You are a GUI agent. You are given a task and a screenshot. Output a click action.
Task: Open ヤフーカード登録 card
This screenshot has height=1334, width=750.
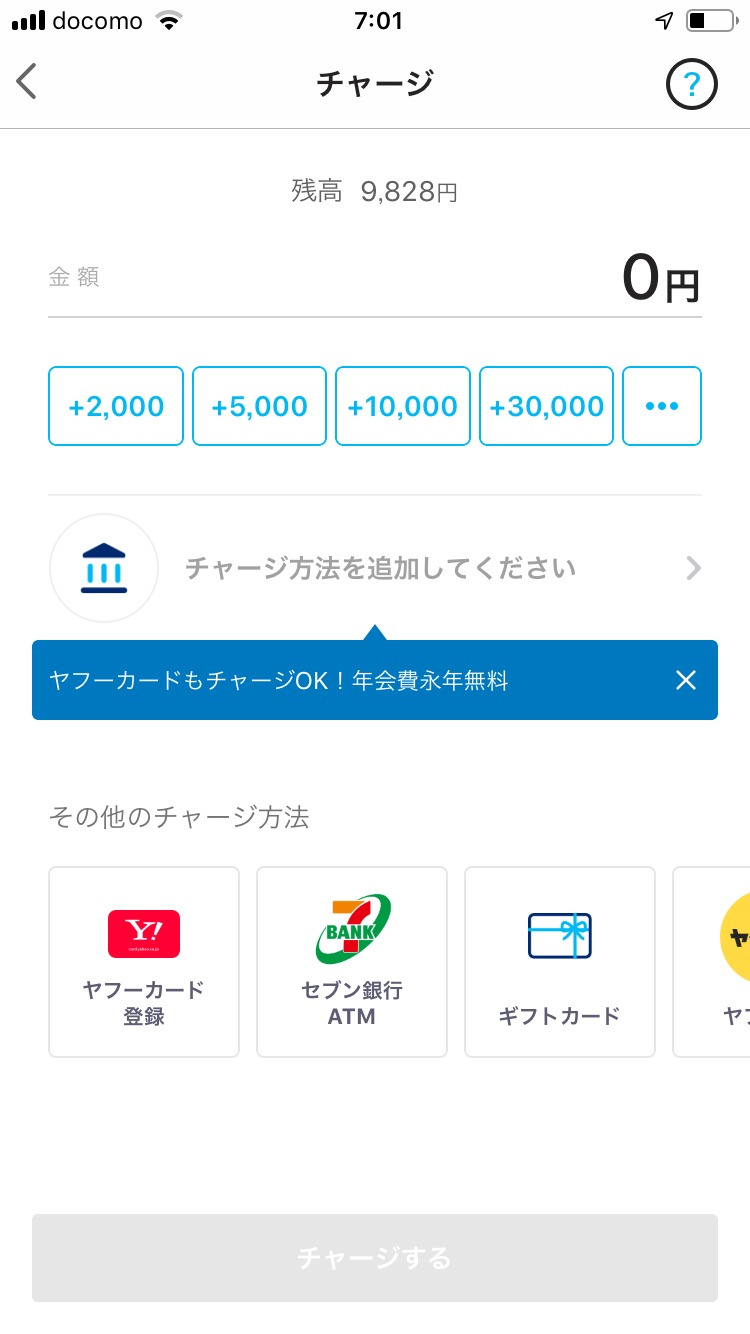pyautogui.click(x=144, y=962)
